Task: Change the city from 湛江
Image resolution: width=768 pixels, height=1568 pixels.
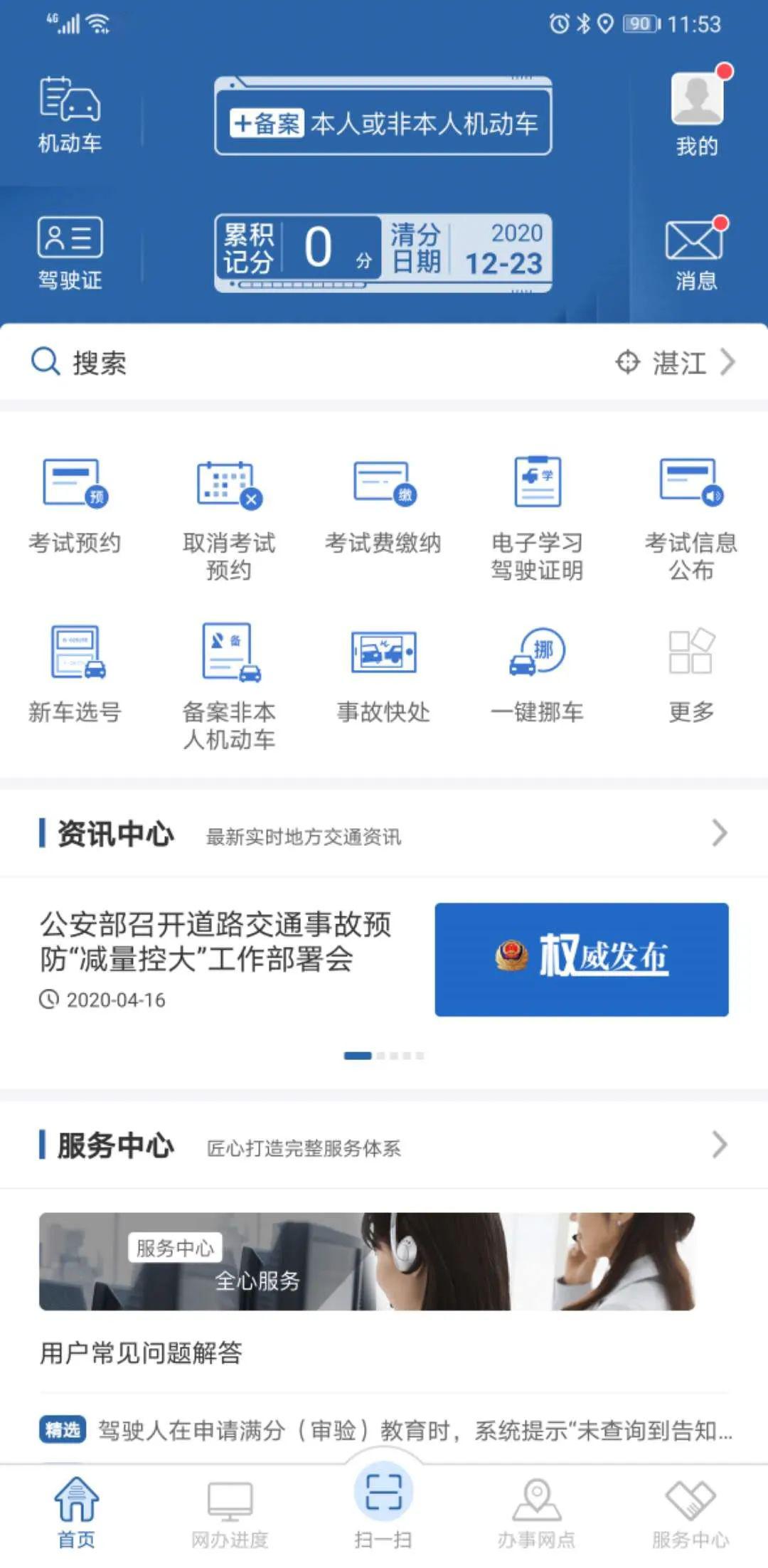Action: point(676,363)
